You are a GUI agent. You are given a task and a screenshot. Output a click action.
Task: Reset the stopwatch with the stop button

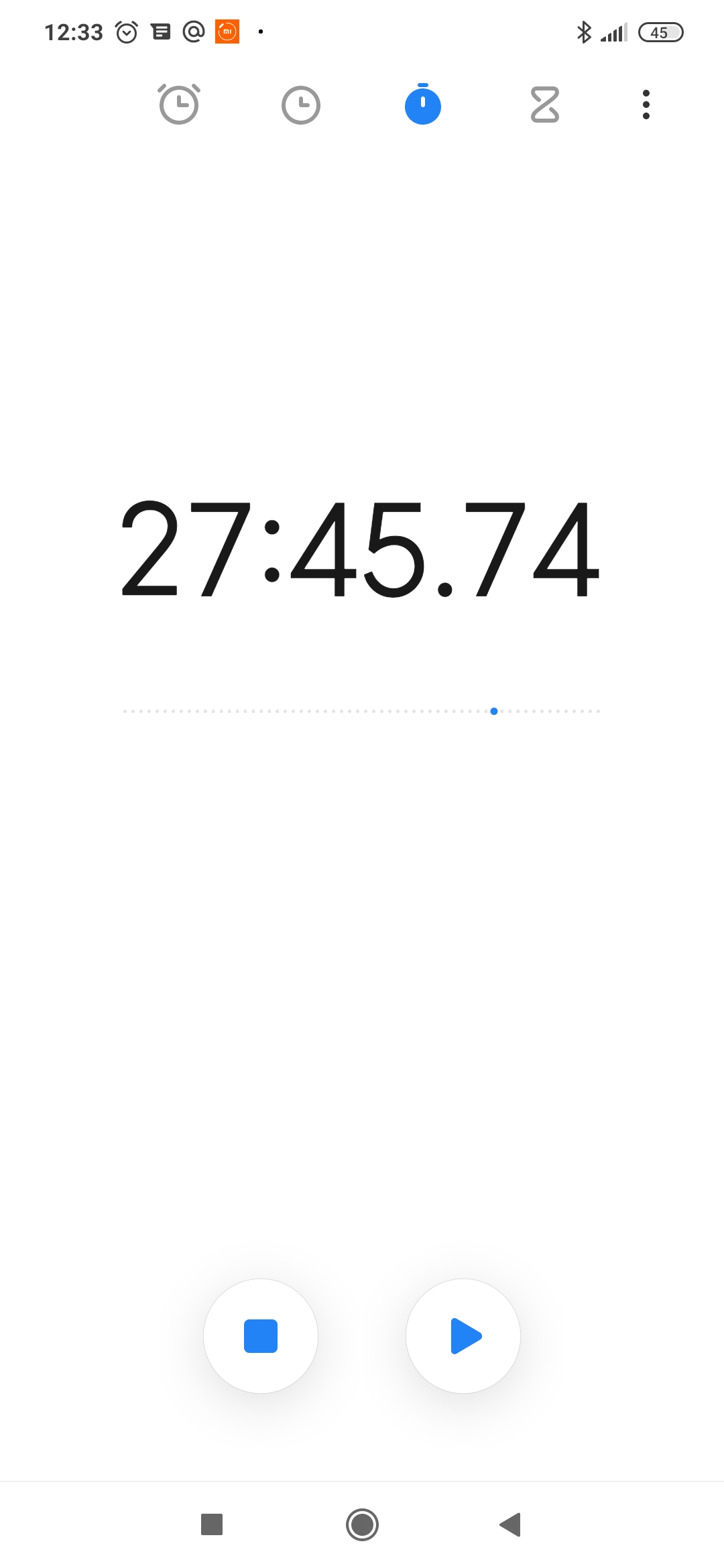[x=261, y=1336]
